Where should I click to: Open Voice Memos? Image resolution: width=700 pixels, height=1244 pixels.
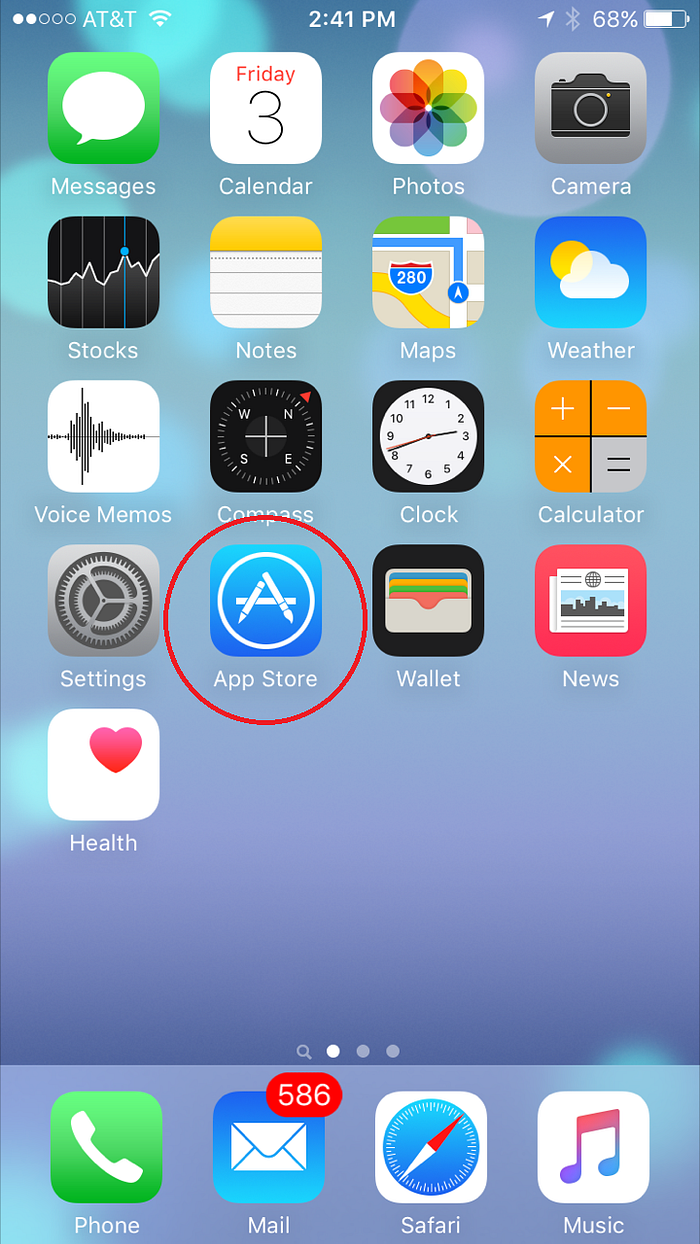pos(103,436)
